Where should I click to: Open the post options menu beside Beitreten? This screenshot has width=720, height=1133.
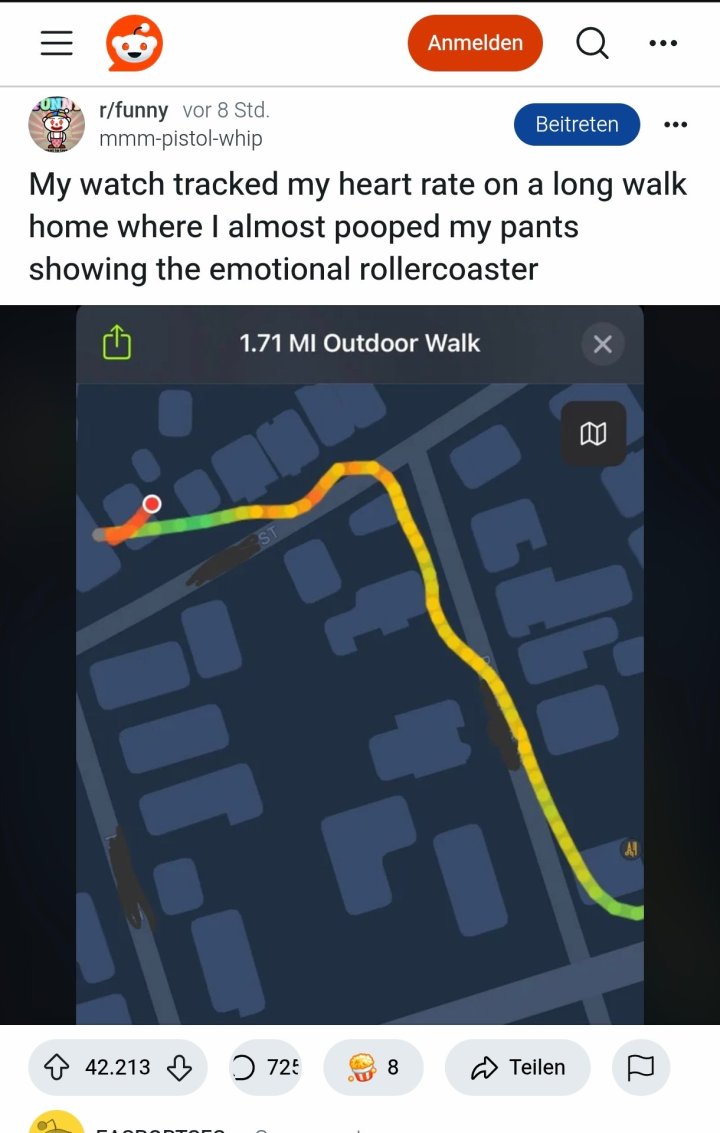click(x=675, y=124)
